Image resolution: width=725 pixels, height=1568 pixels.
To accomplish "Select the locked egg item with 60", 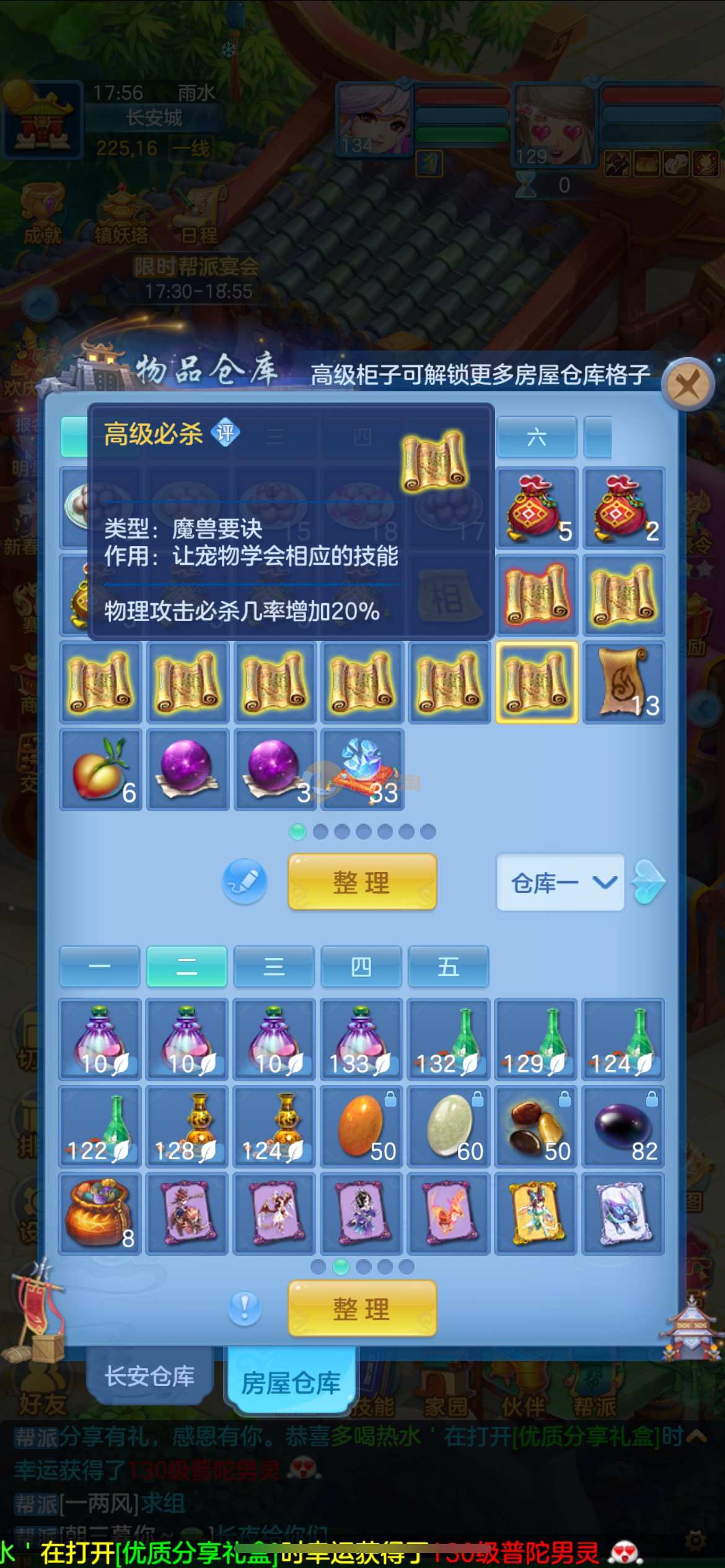I will tap(449, 1126).
